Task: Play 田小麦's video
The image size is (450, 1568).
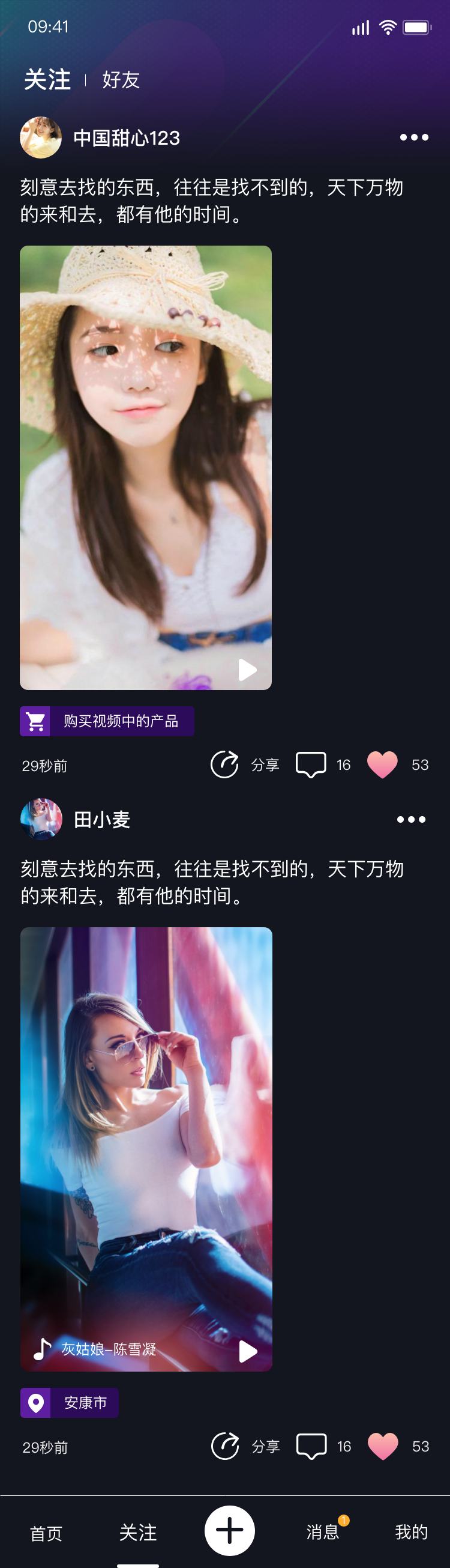Action: pos(247,1351)
